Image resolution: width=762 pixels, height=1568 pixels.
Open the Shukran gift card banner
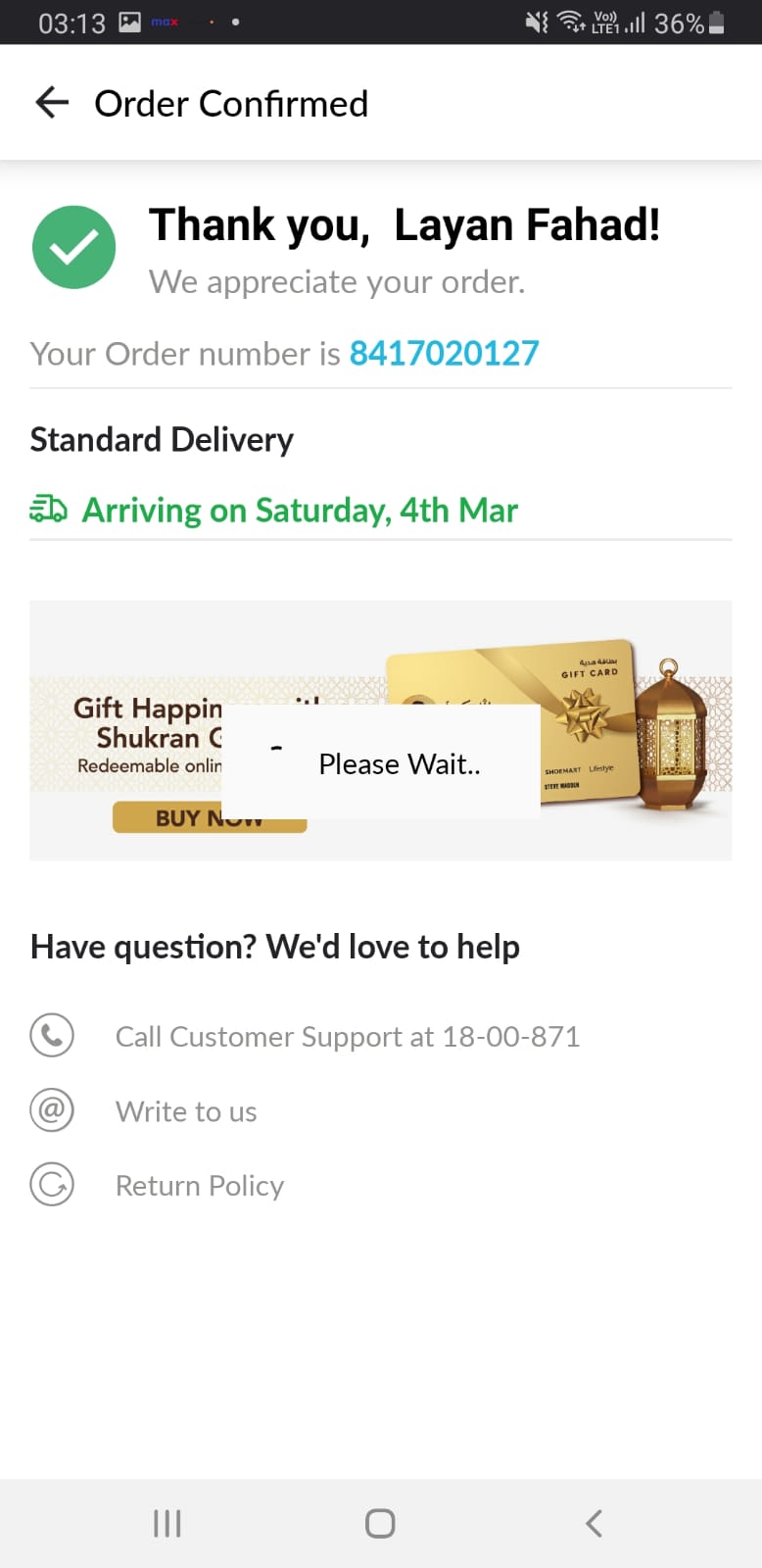coord(627,730)
